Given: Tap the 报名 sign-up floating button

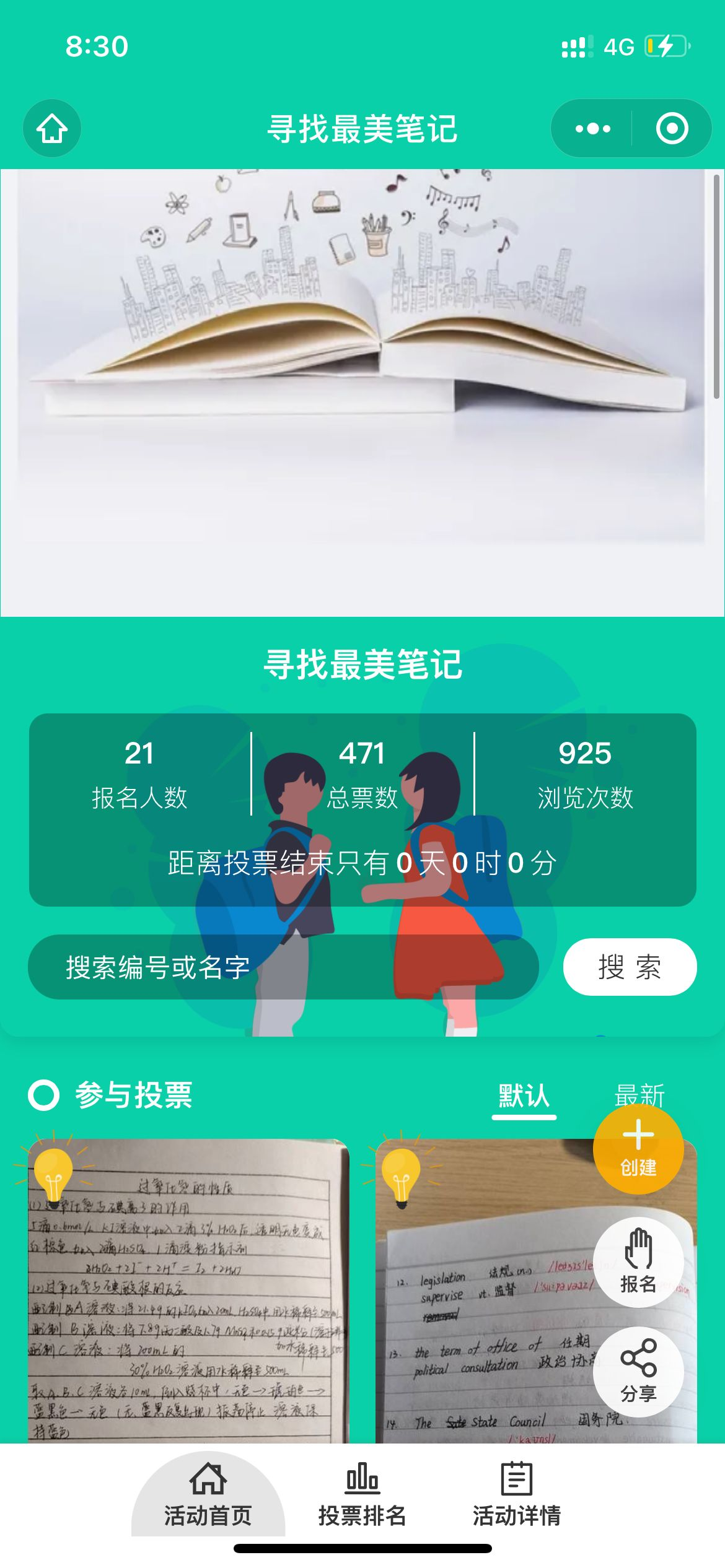Looking at the screenshot, I should coord(638,1262).
